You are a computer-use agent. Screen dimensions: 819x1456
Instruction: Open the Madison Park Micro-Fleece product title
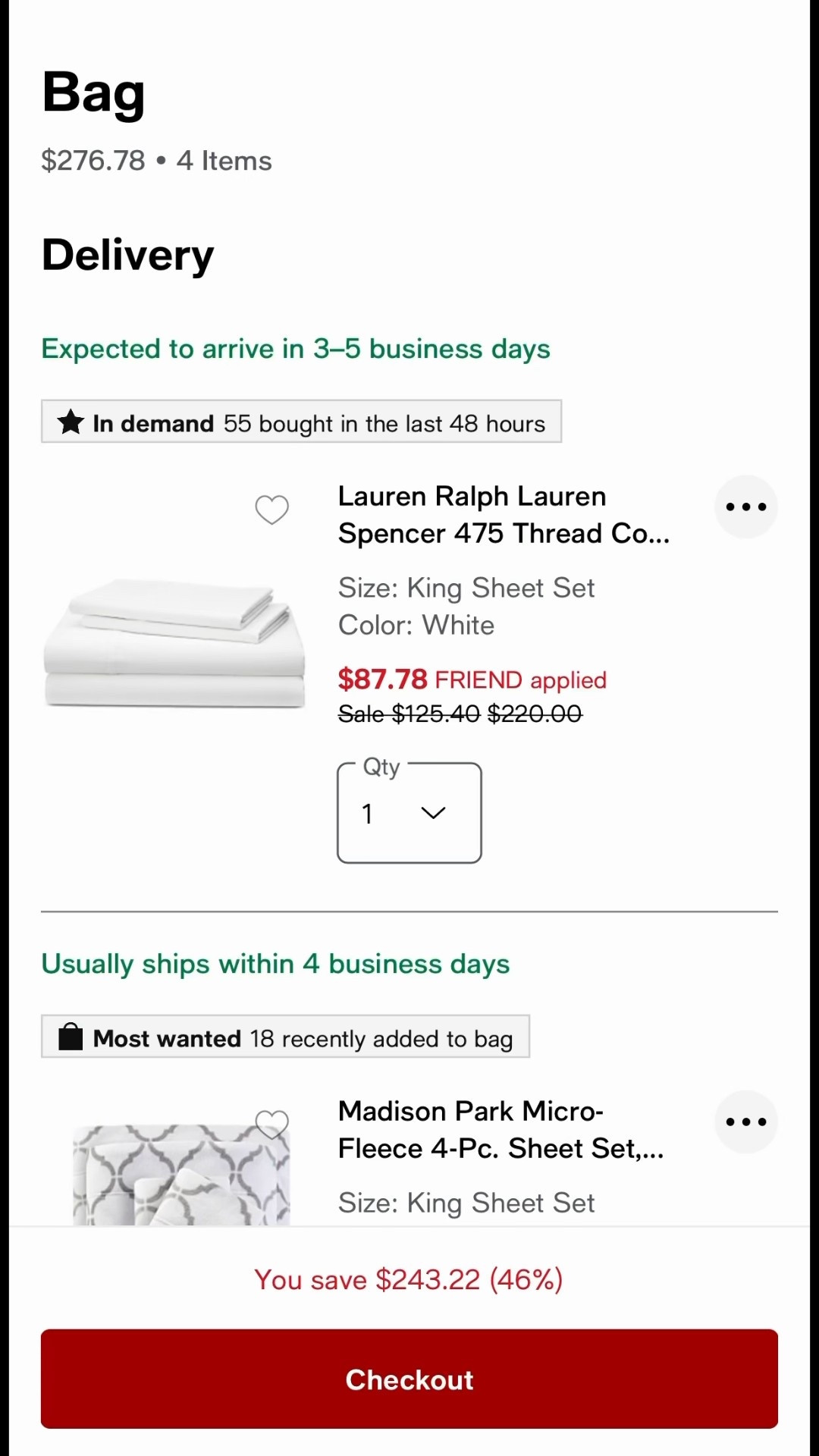[500, 1129]
